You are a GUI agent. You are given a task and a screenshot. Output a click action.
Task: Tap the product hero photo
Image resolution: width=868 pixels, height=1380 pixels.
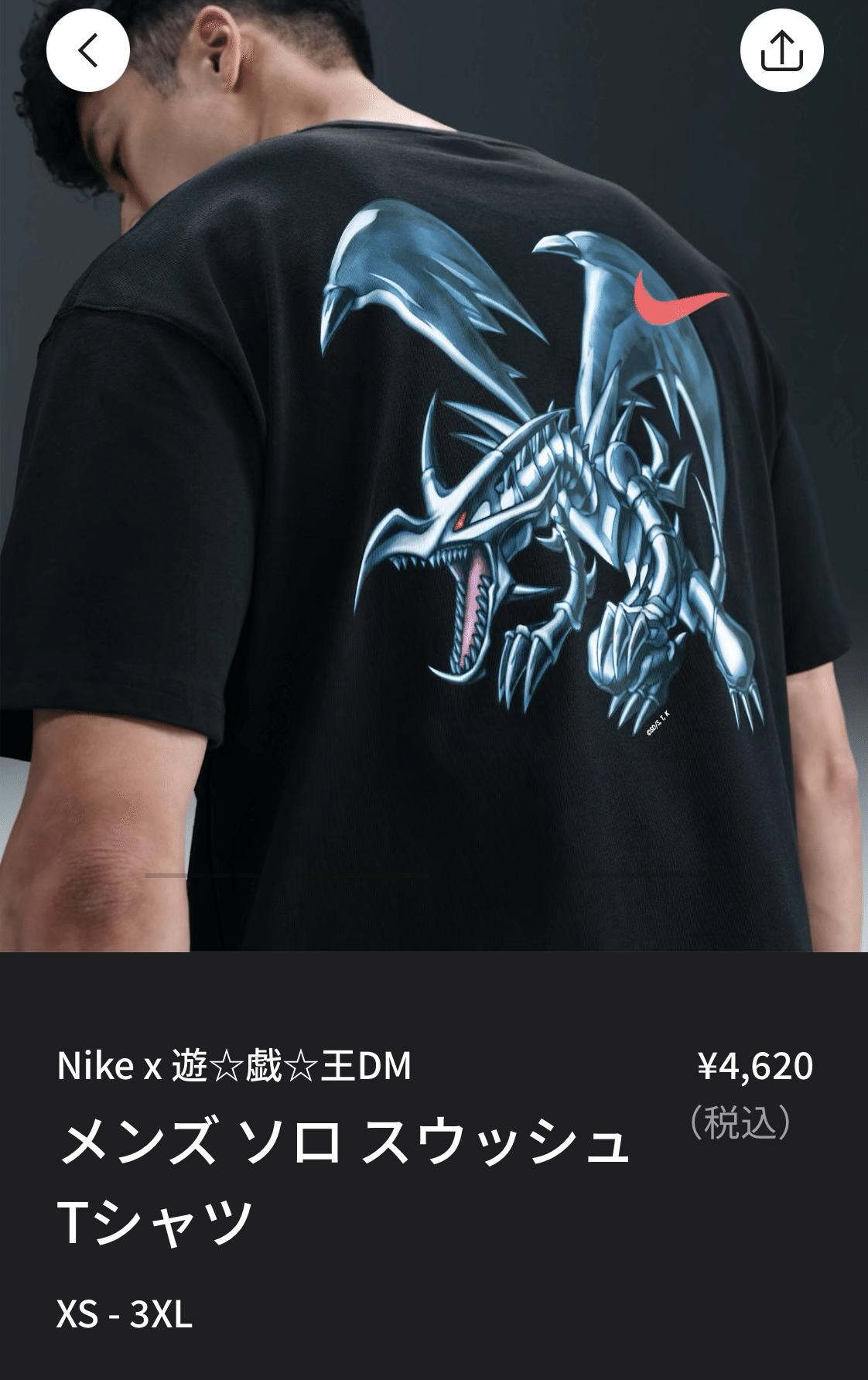tap(433, 480)
